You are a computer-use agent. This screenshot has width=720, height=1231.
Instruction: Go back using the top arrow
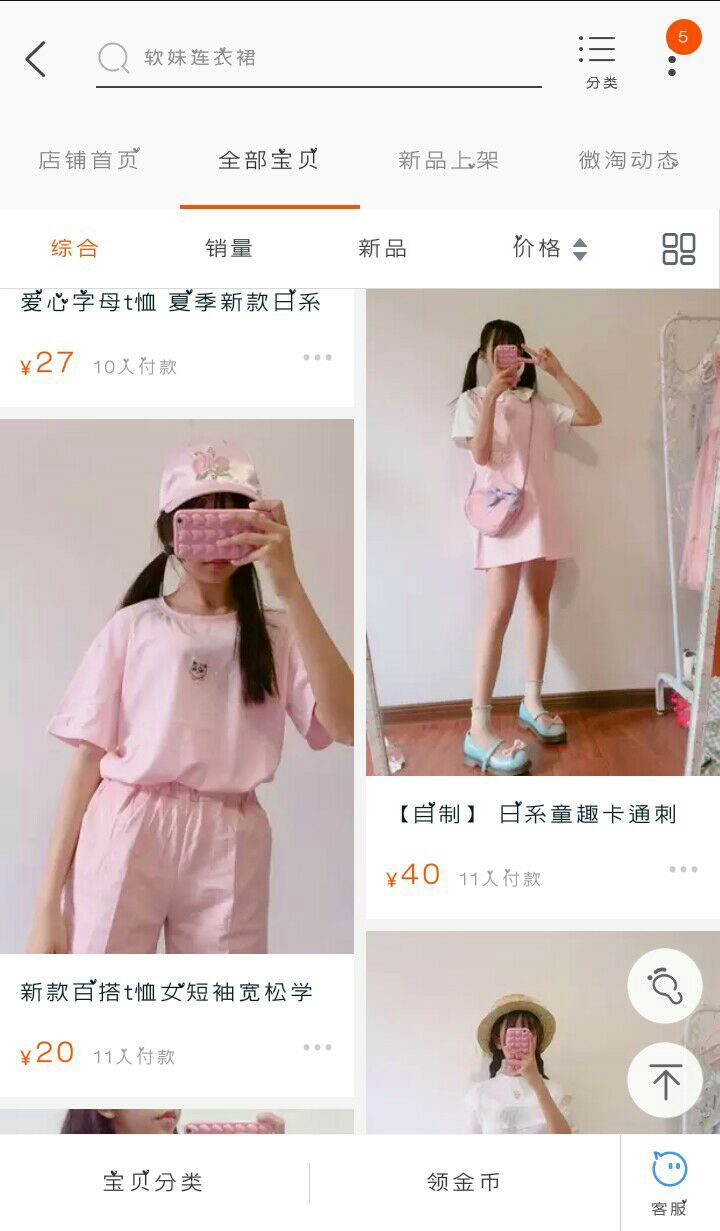pos(36,59)
